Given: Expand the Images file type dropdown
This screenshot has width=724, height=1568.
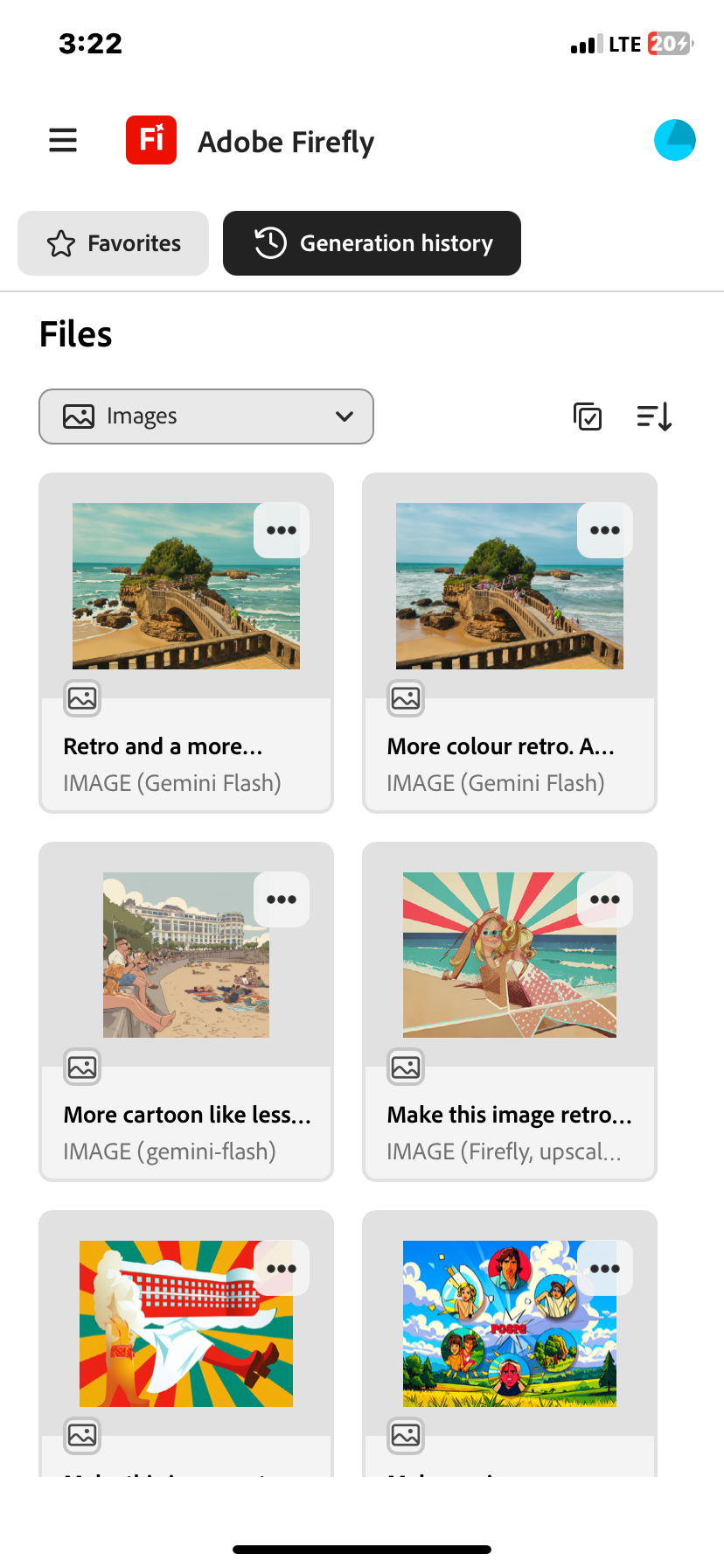Looking at the screenshot, I should point(205,416).
